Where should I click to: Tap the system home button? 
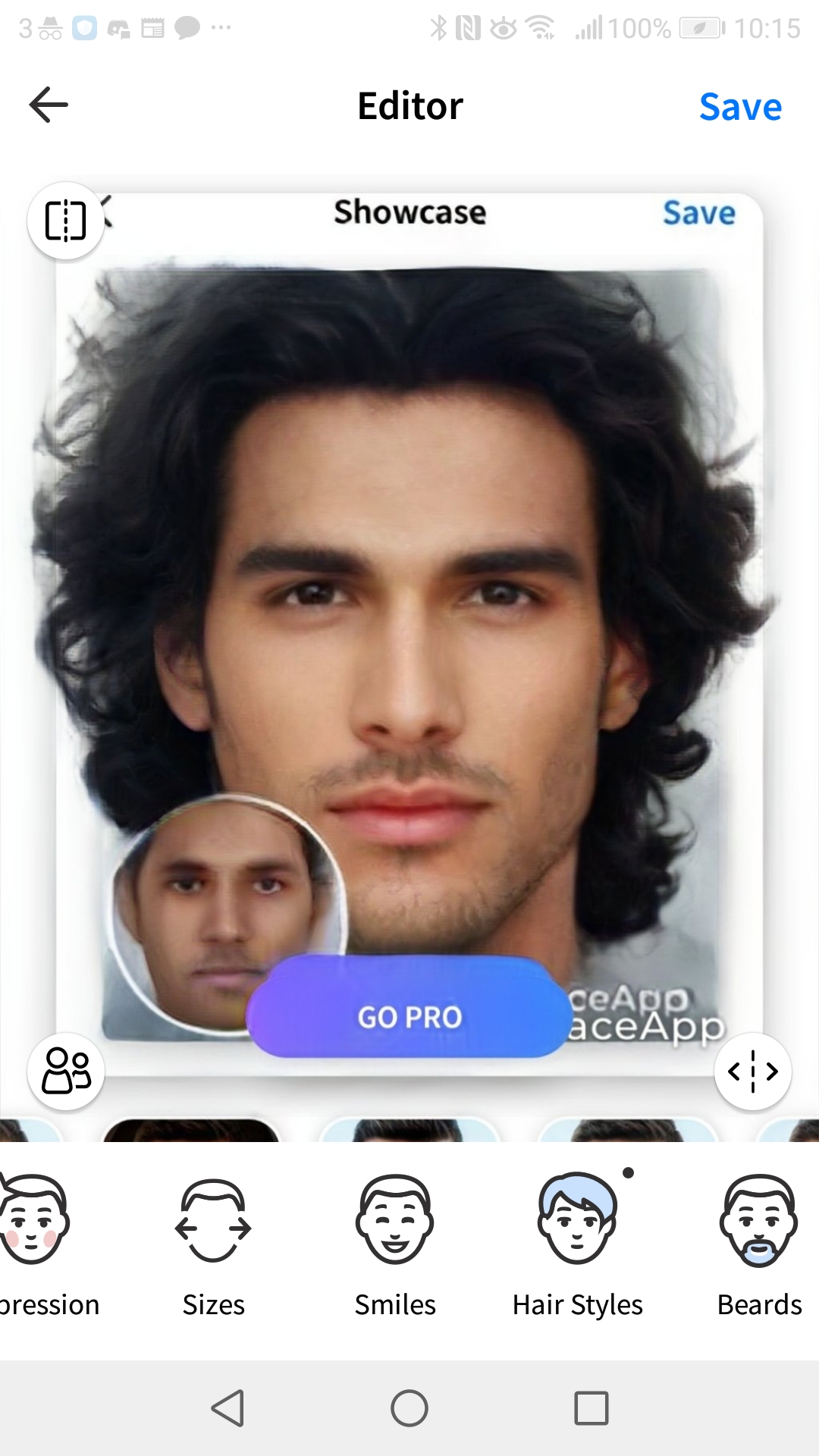(x=409, y=1408)
